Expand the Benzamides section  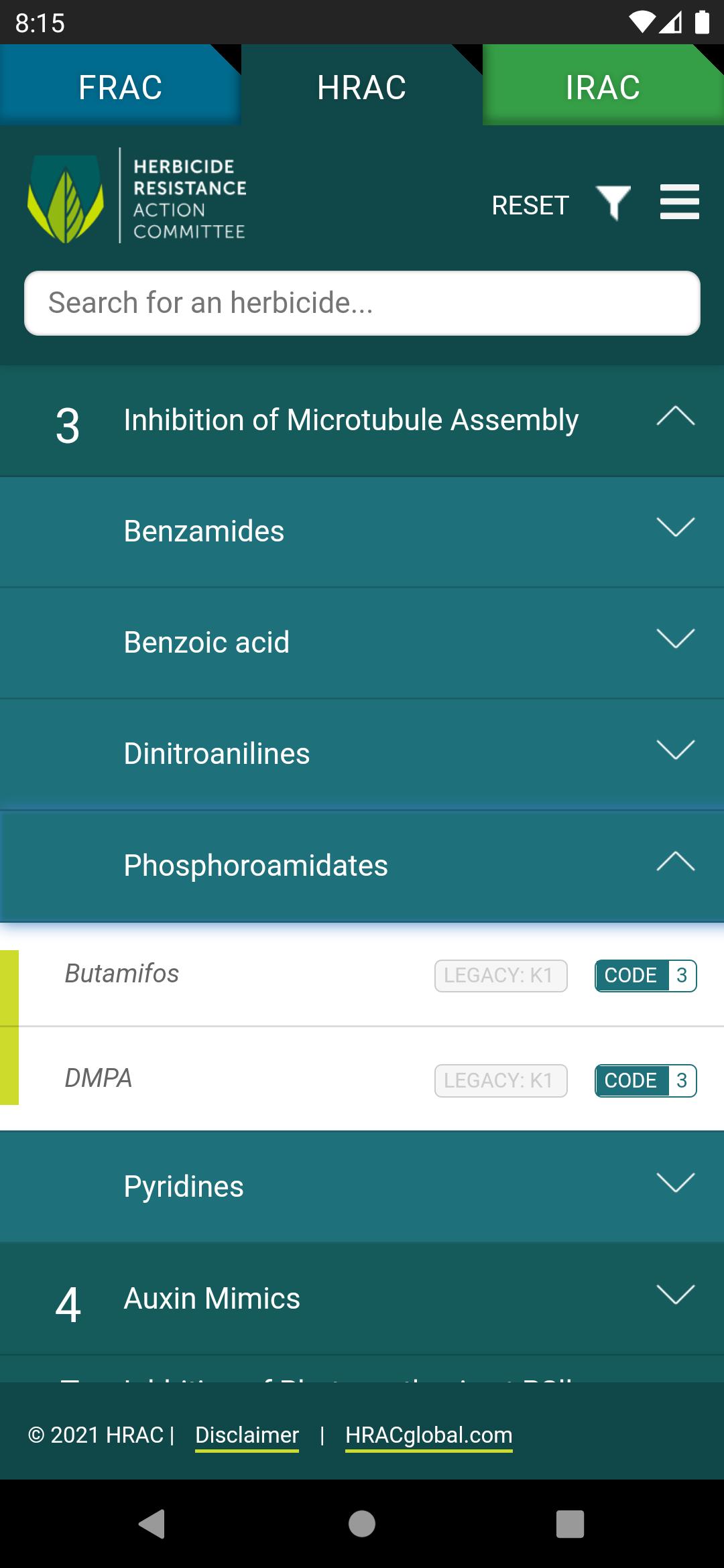(x=362, y=532)
